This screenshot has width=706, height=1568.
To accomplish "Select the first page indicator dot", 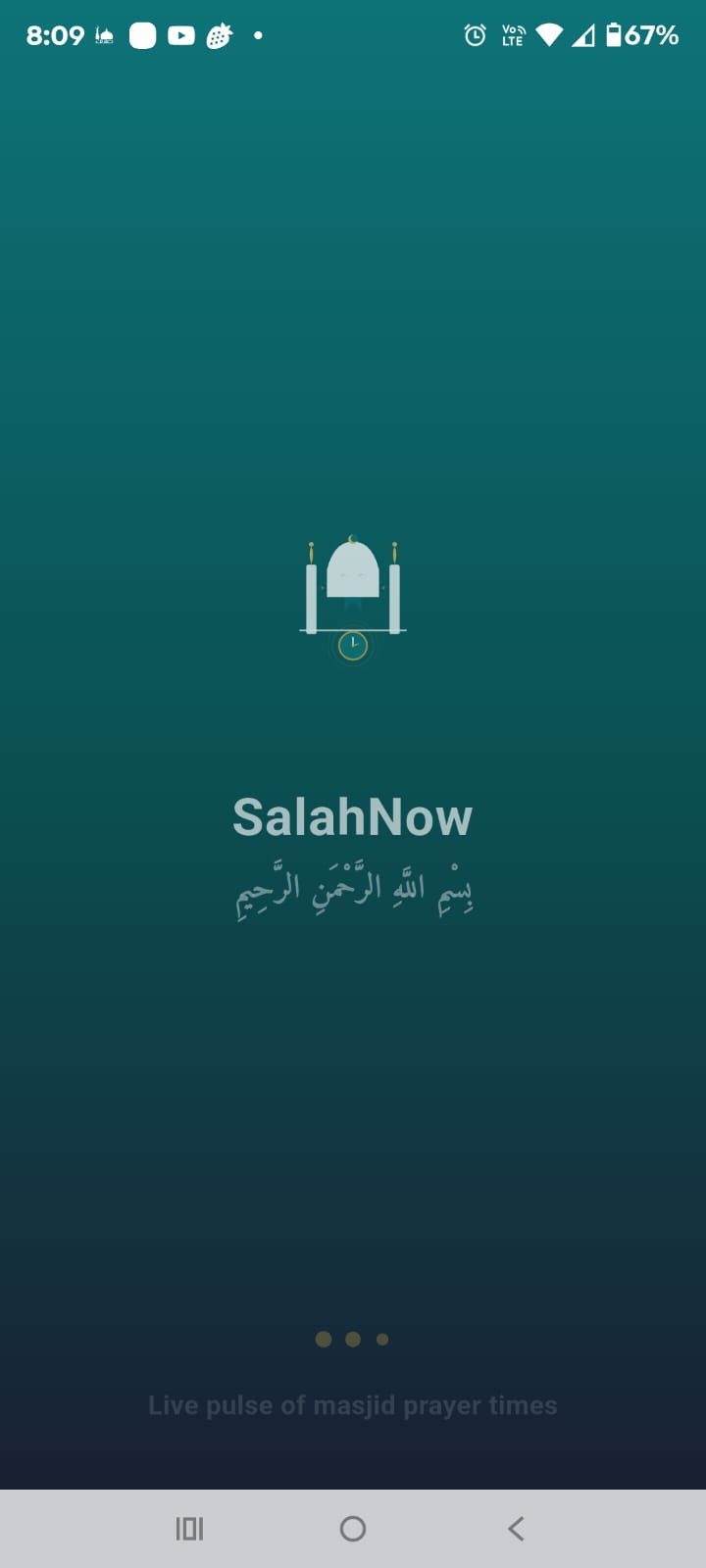I will click(324, 1339).
